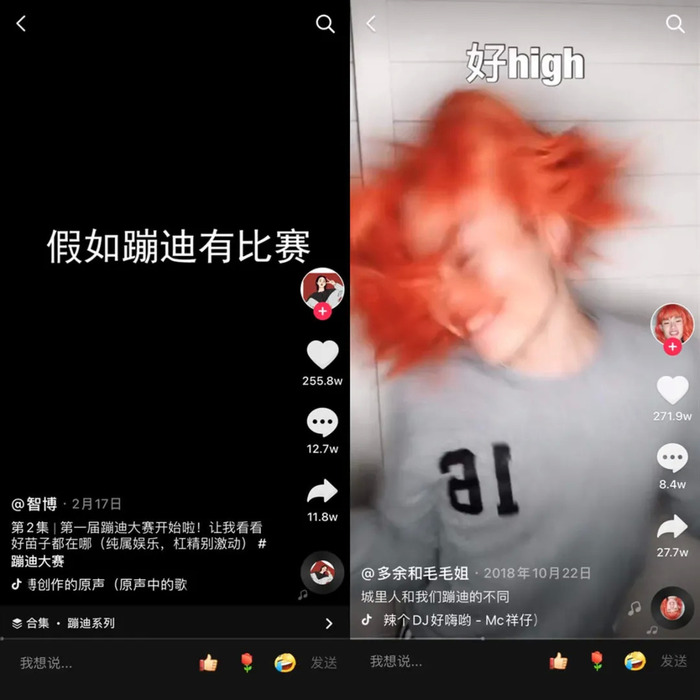This screenshot has height=700, width=700.
Task: Tap the 我想说 comment field under 智博's video
Action: point(48,662)
